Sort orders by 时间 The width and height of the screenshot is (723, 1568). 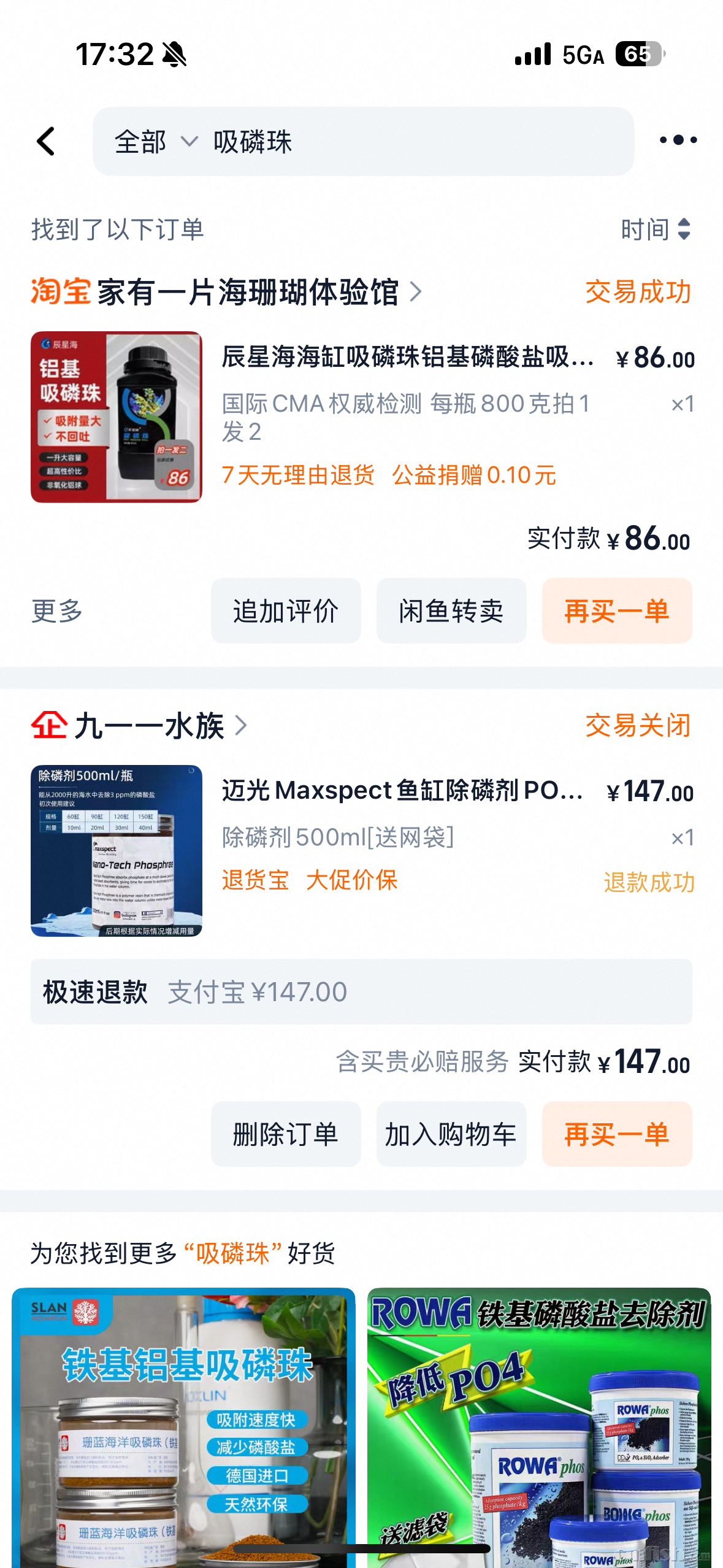(655, 230)
